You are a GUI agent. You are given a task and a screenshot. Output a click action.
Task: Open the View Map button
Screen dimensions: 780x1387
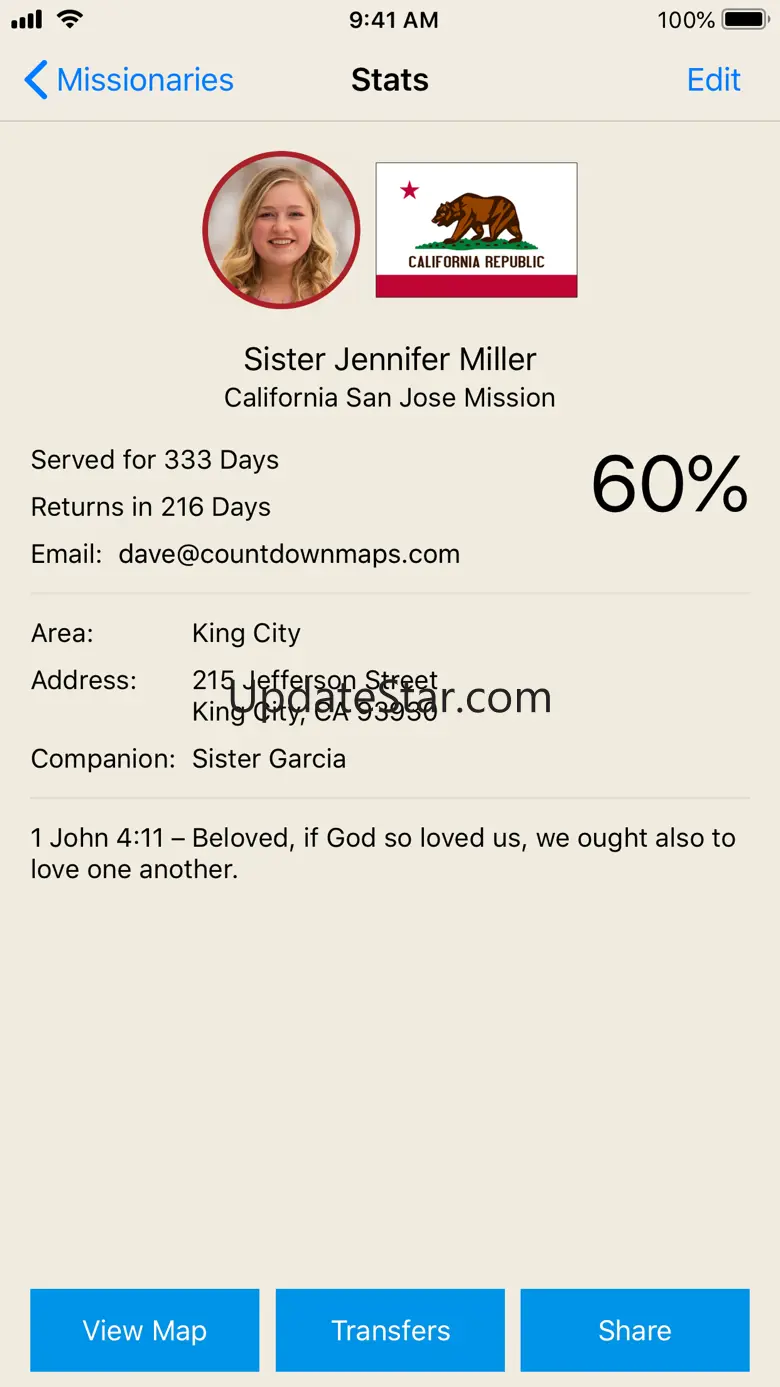pyautogui.click(x=145, y=1330)
